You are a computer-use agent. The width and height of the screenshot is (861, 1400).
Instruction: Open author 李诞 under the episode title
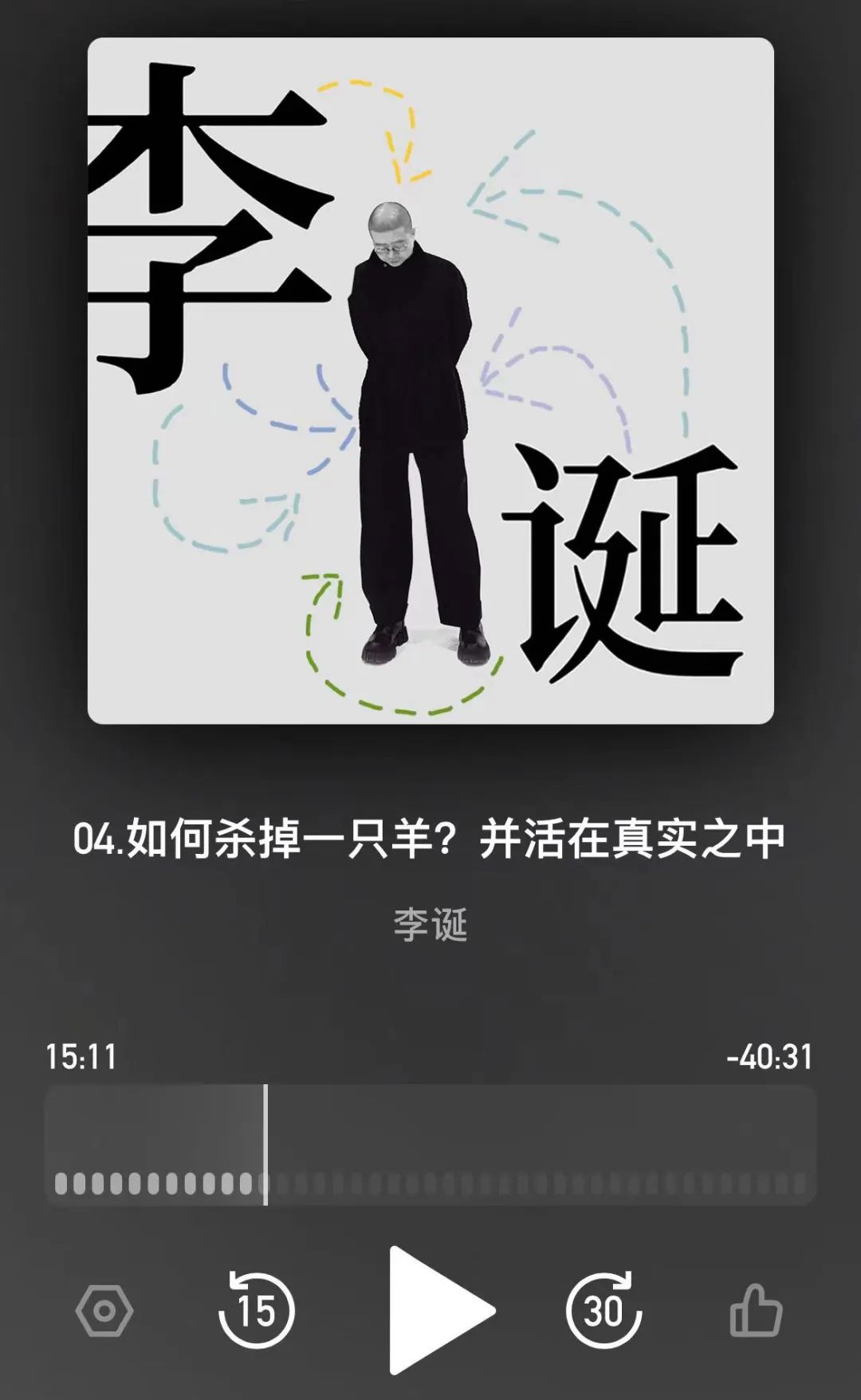431,925
